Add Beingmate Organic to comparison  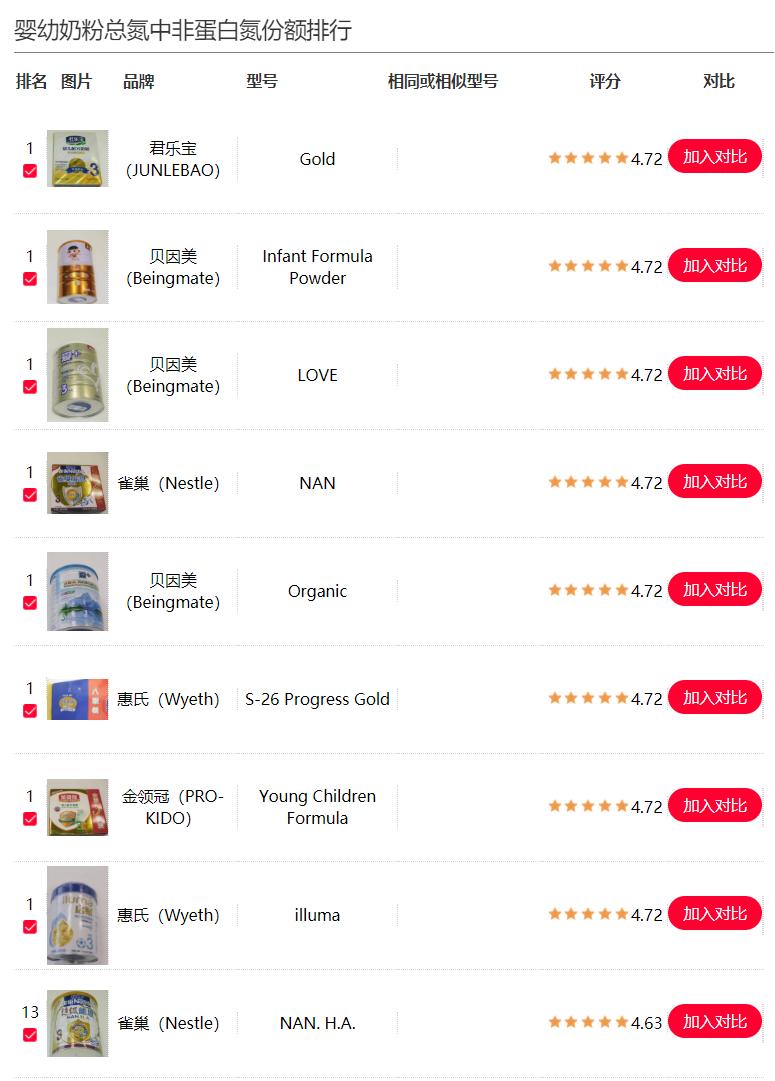[x=714, y=589]
